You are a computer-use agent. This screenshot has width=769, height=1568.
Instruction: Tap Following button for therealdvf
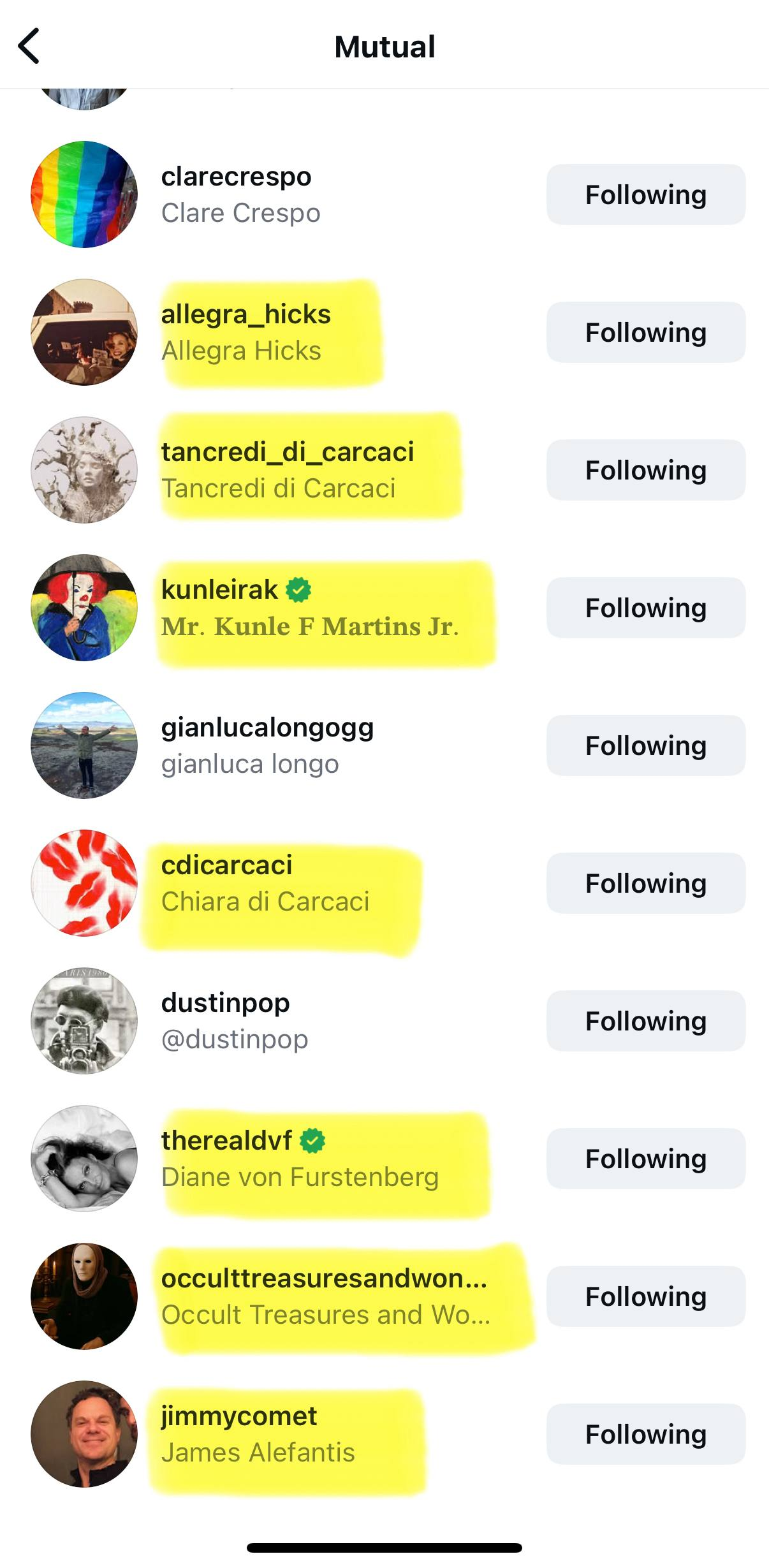click(645, 1159)
